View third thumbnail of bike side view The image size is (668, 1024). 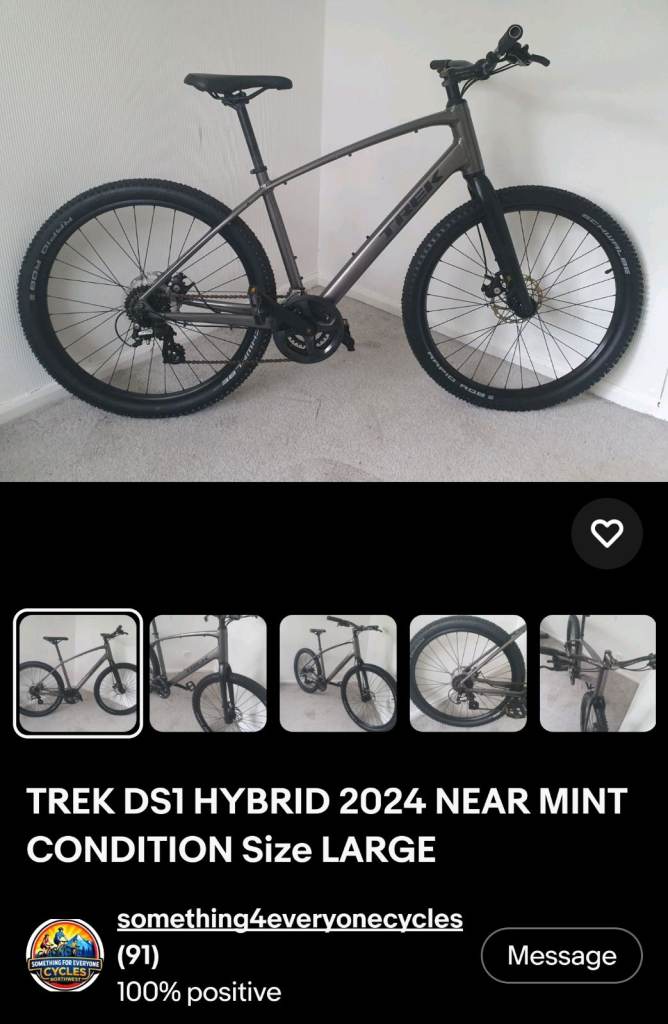click(x=338, y=673)
